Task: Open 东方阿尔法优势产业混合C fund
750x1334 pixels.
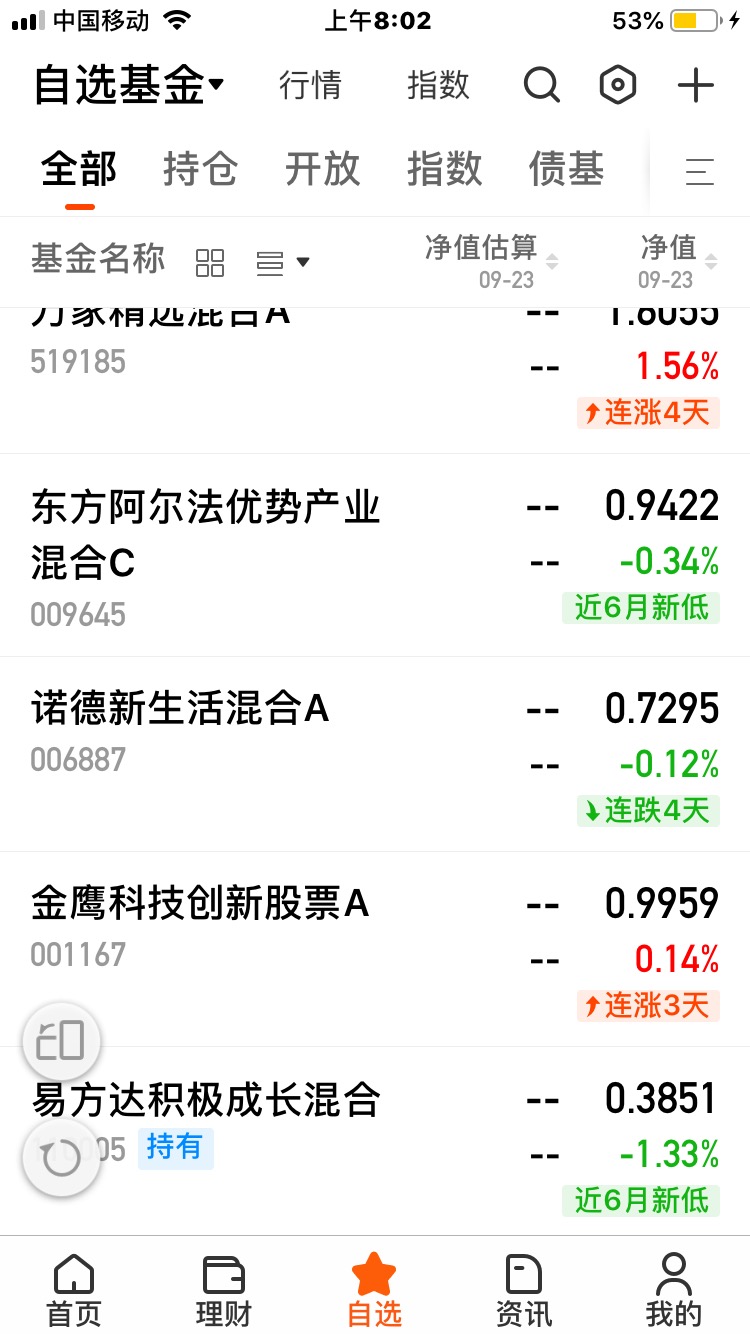Action: click(375, 556)
